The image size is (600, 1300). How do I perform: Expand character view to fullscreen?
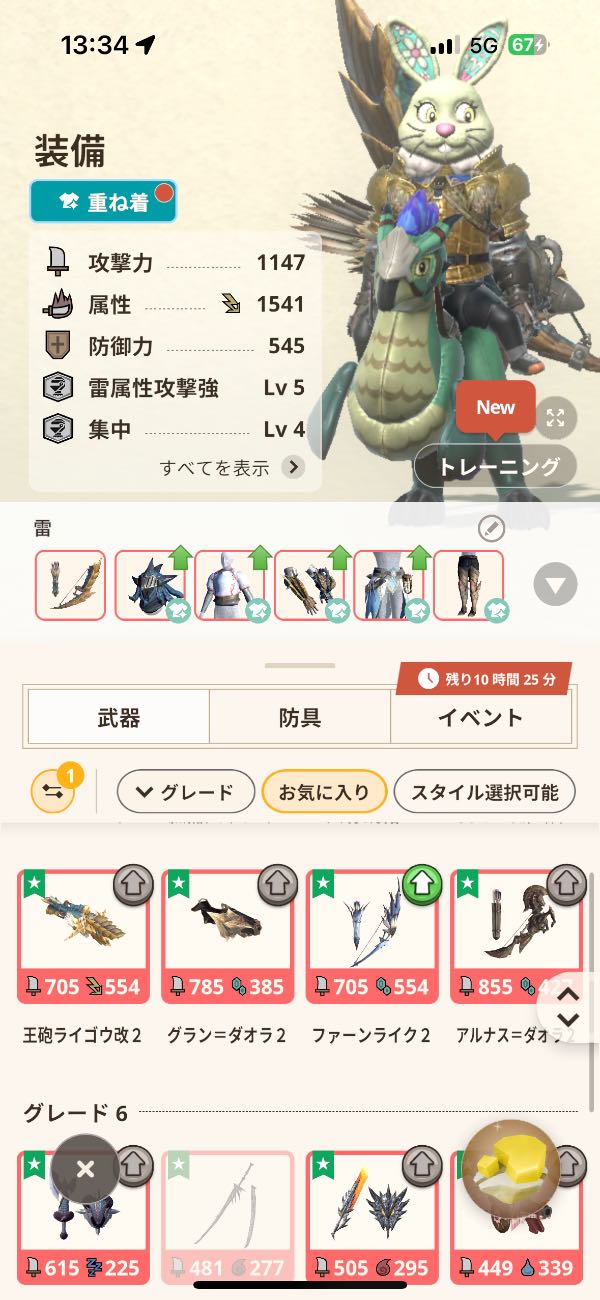point(555,417)
